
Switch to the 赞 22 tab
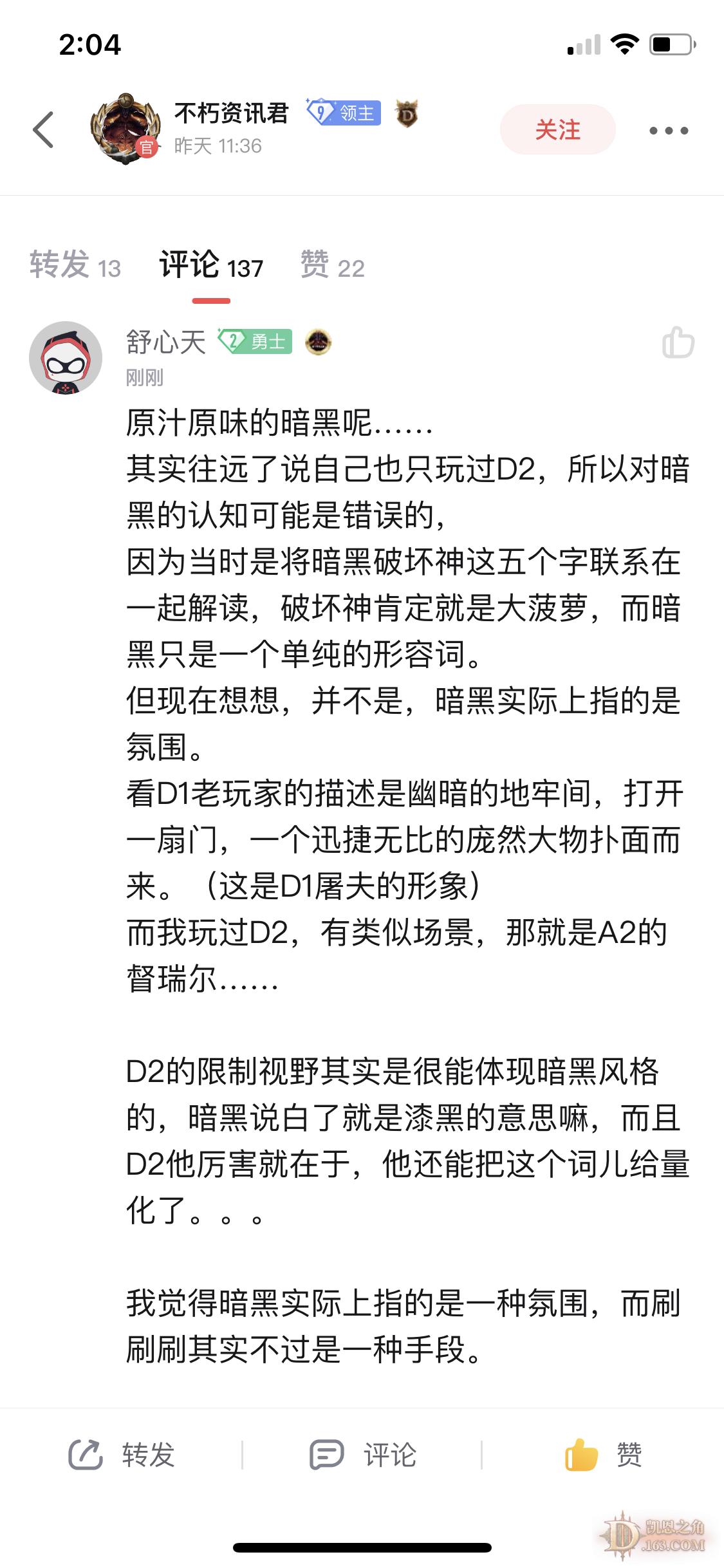[333, 265]
